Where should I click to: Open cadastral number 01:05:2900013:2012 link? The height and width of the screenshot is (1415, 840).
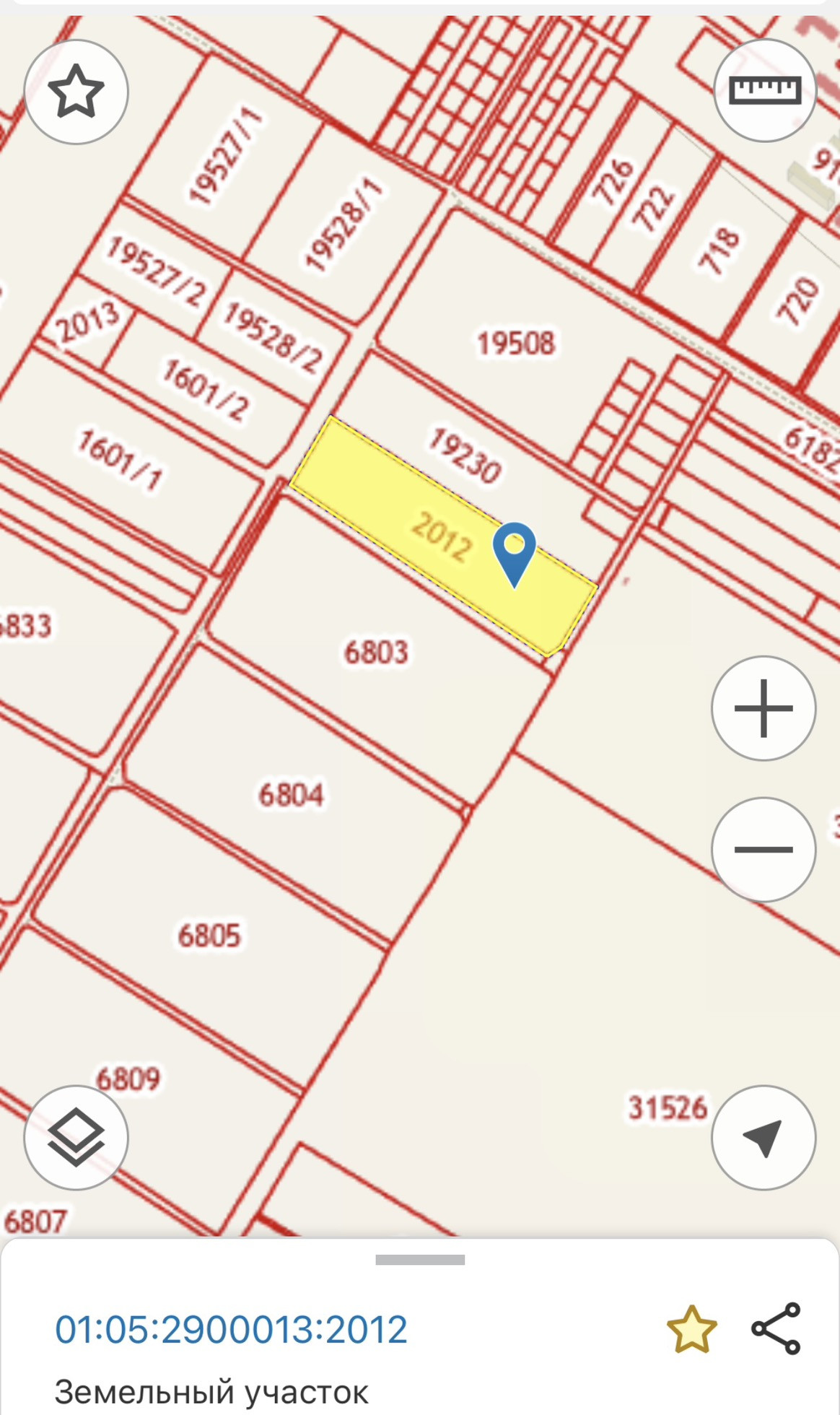[231, 1329]
